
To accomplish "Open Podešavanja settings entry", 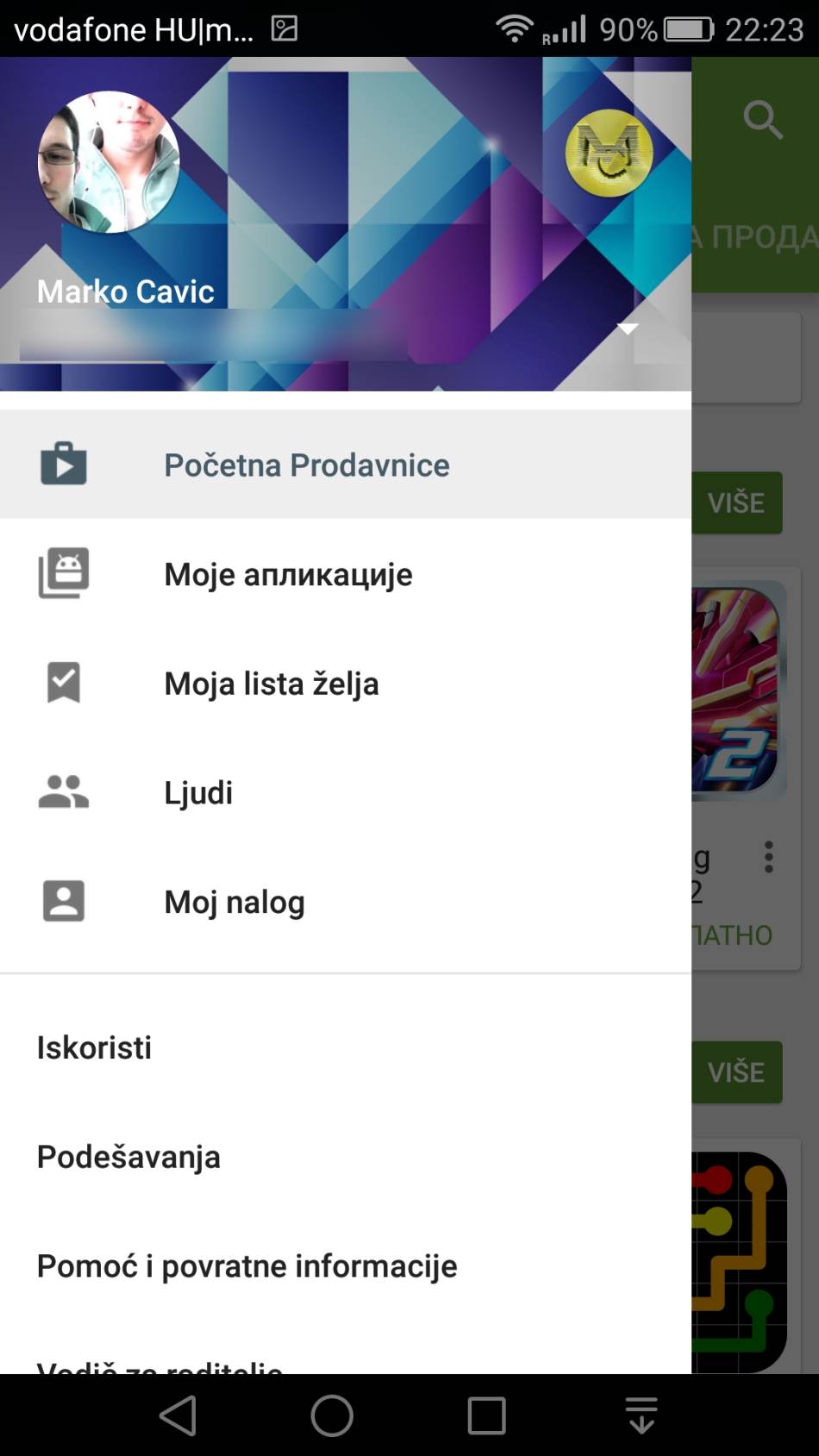I will click(x=128, y=1156).
